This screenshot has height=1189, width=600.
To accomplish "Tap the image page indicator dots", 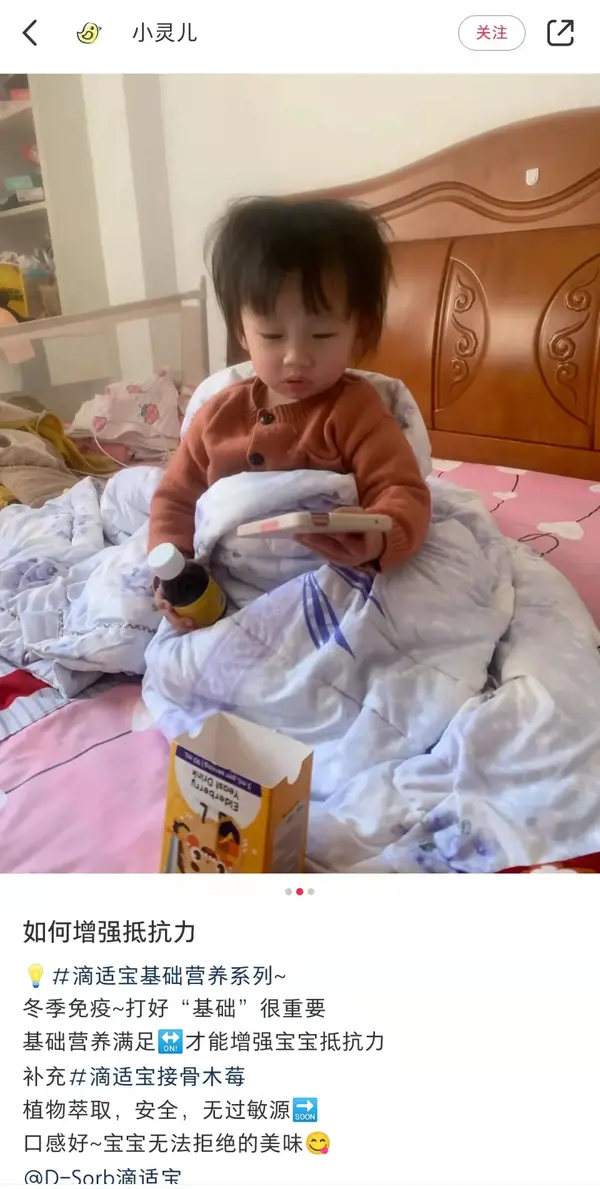I will tap(299, 891).
